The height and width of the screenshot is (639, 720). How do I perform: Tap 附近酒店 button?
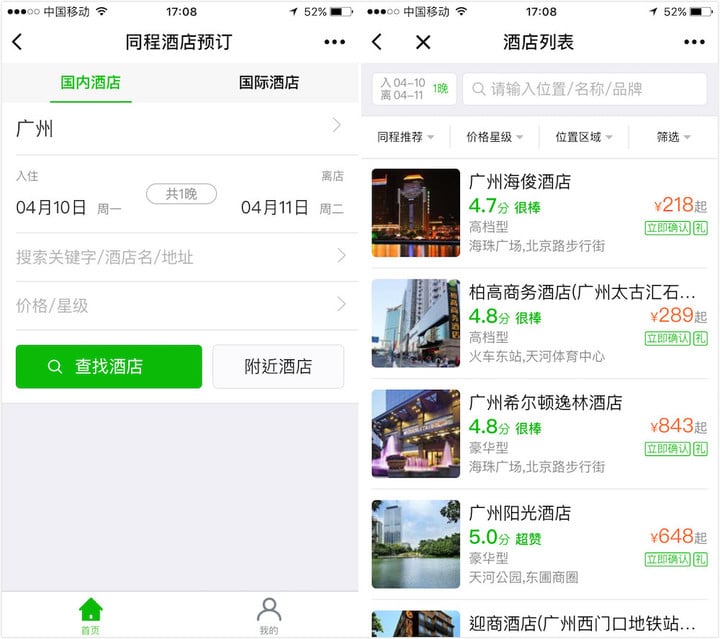click(x=278, y=366)
